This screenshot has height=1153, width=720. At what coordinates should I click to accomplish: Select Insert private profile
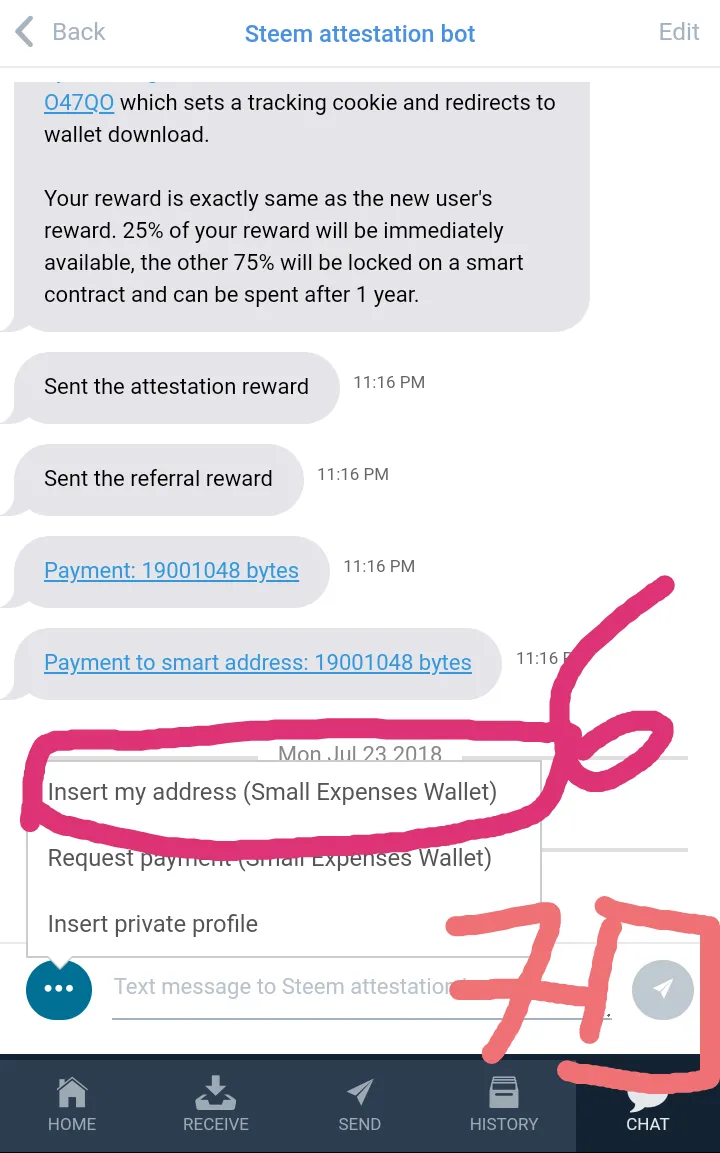pos(153,924)
